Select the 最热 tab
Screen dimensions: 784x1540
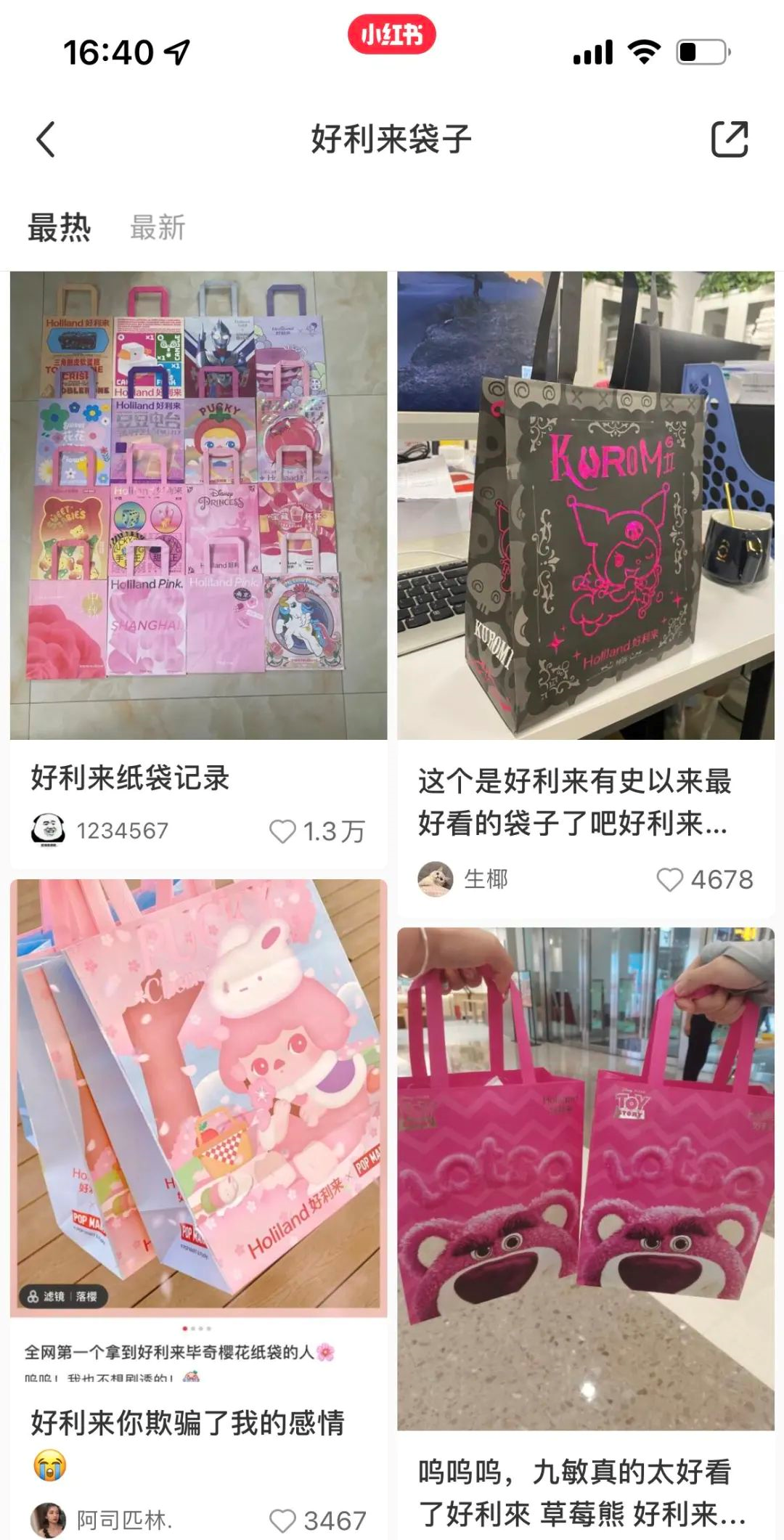coord(60,228)
